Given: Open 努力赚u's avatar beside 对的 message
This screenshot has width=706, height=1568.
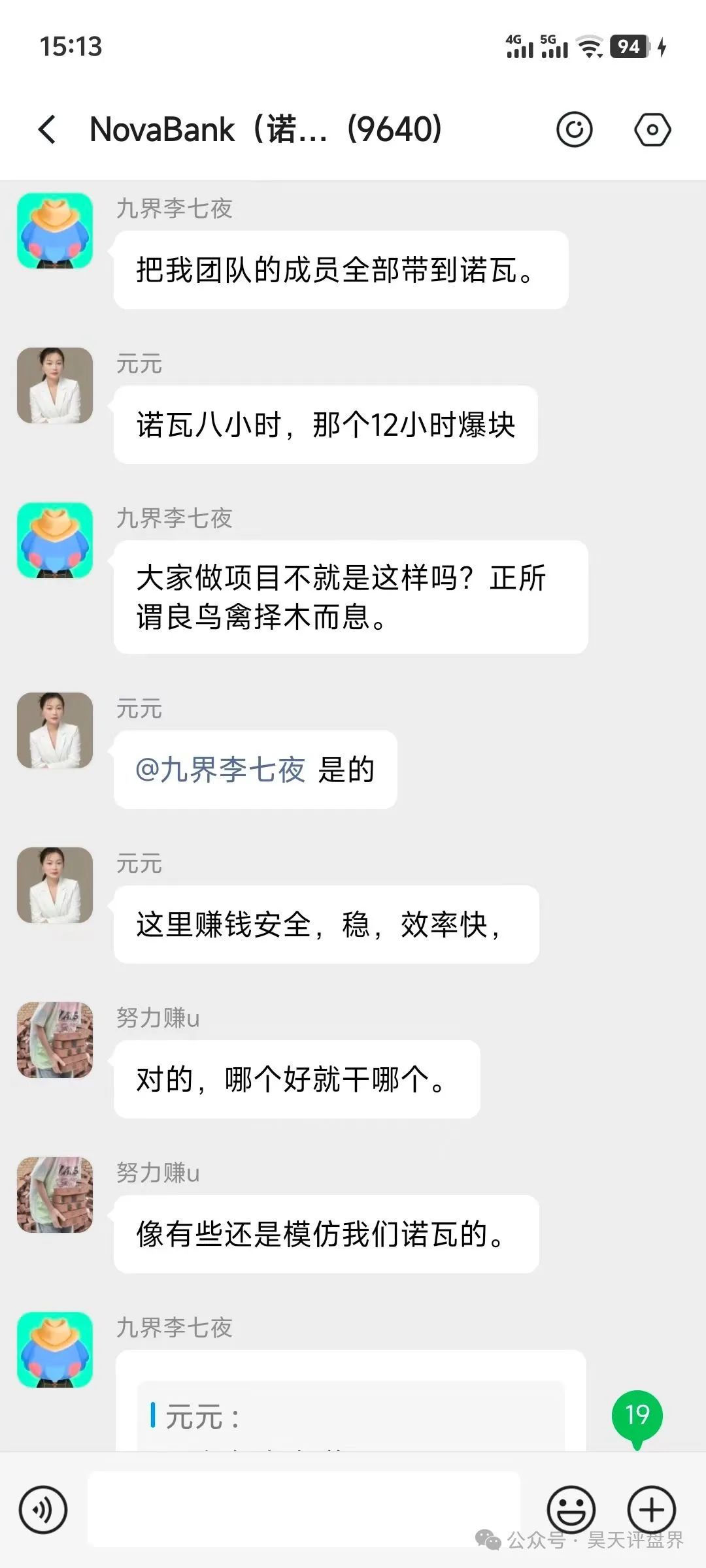Looking at the screenshot, I should (55, 1040).
